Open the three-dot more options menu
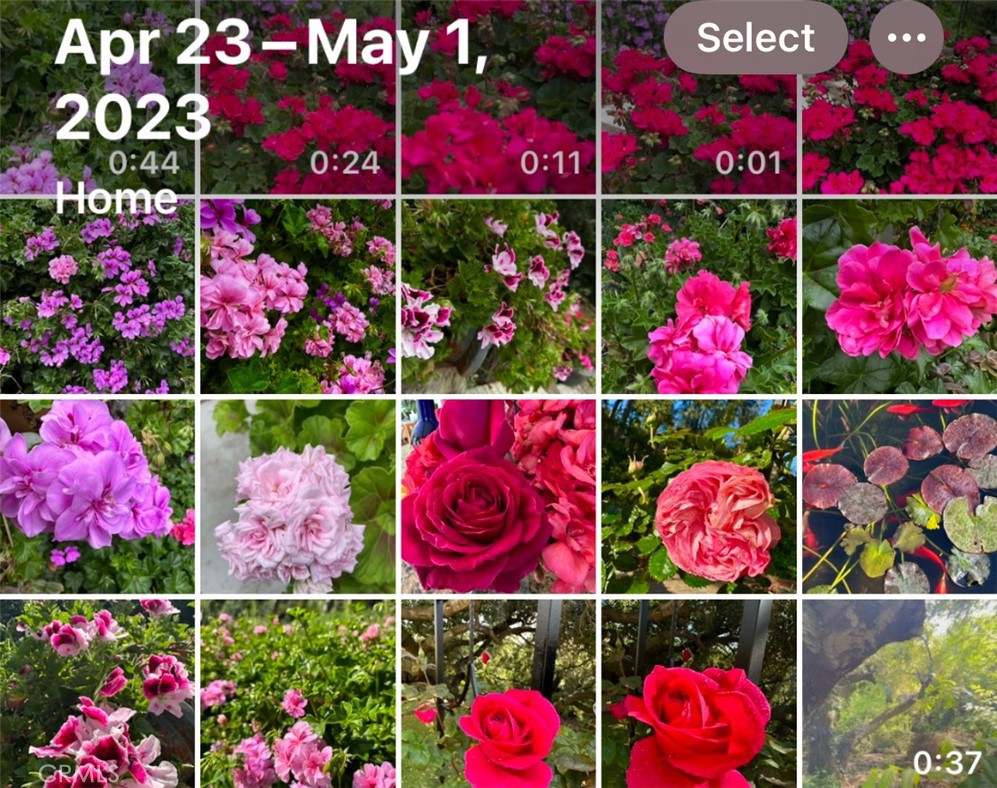 tap(906, 38)
